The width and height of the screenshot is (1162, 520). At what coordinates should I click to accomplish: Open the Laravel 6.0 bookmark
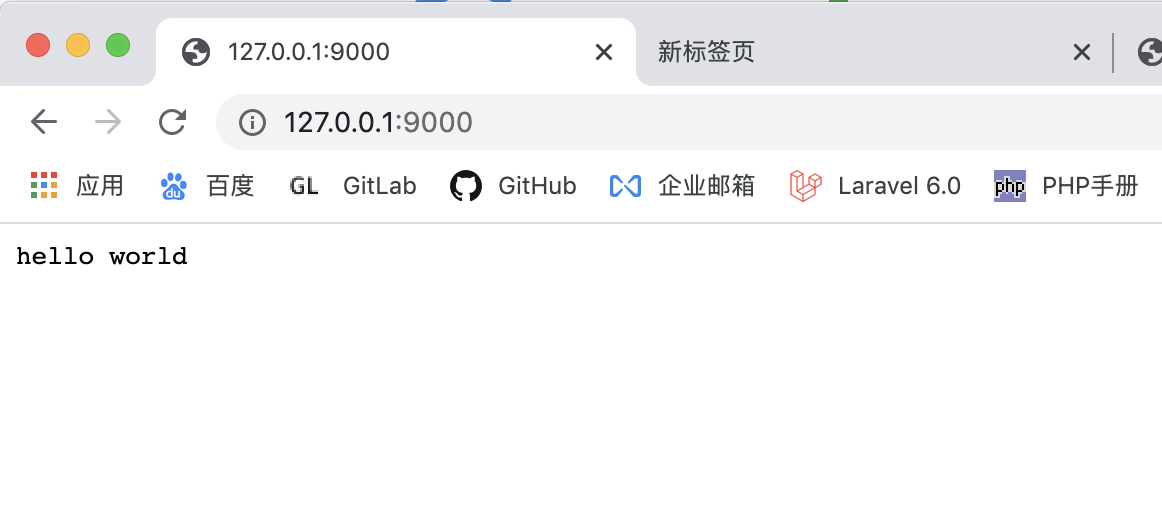click(875, 186)
